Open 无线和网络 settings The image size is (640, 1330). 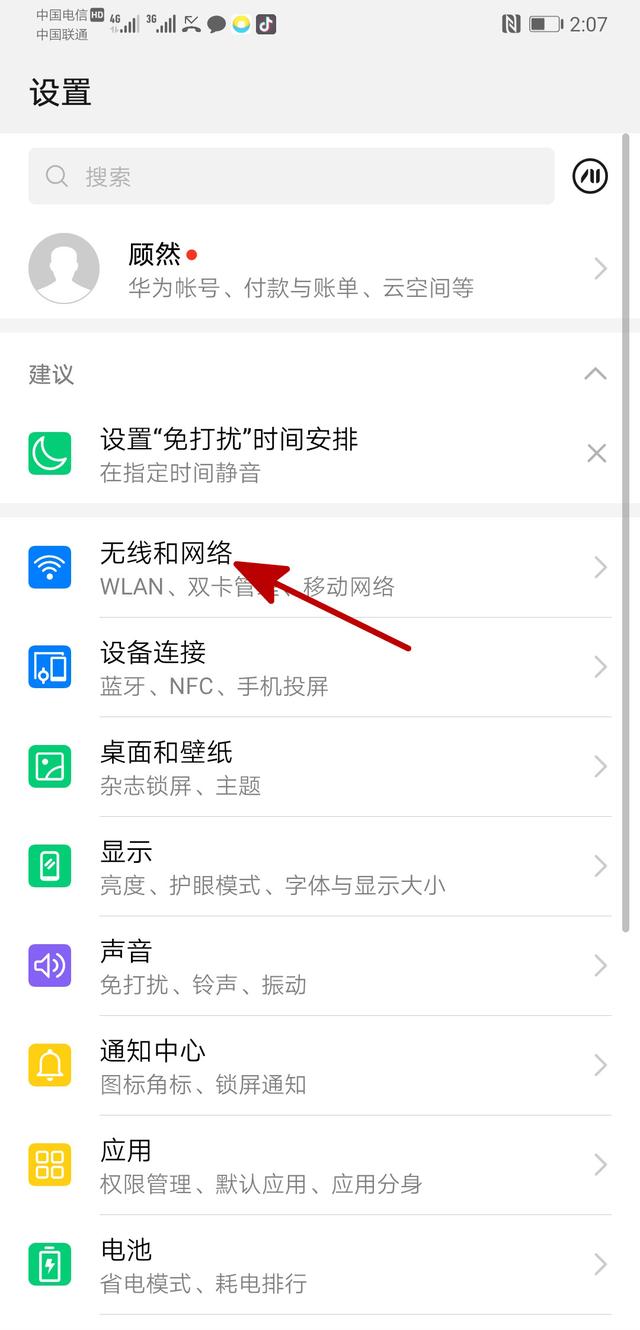click(320, 567)
